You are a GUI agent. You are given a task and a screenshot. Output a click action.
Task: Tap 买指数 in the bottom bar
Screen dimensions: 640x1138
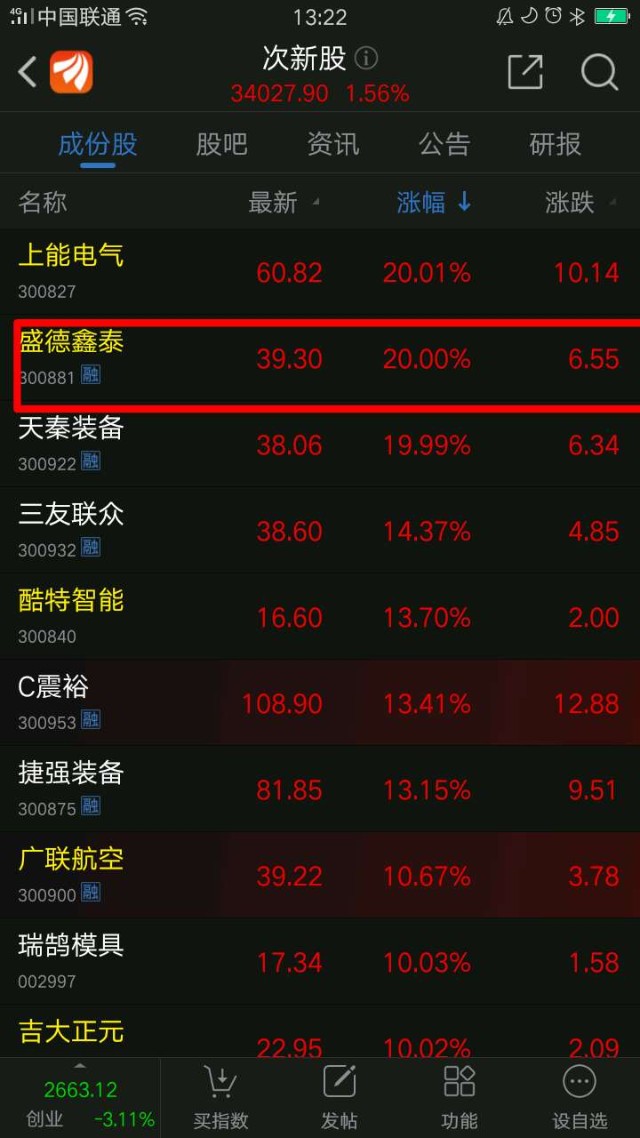pos(221,1097)
